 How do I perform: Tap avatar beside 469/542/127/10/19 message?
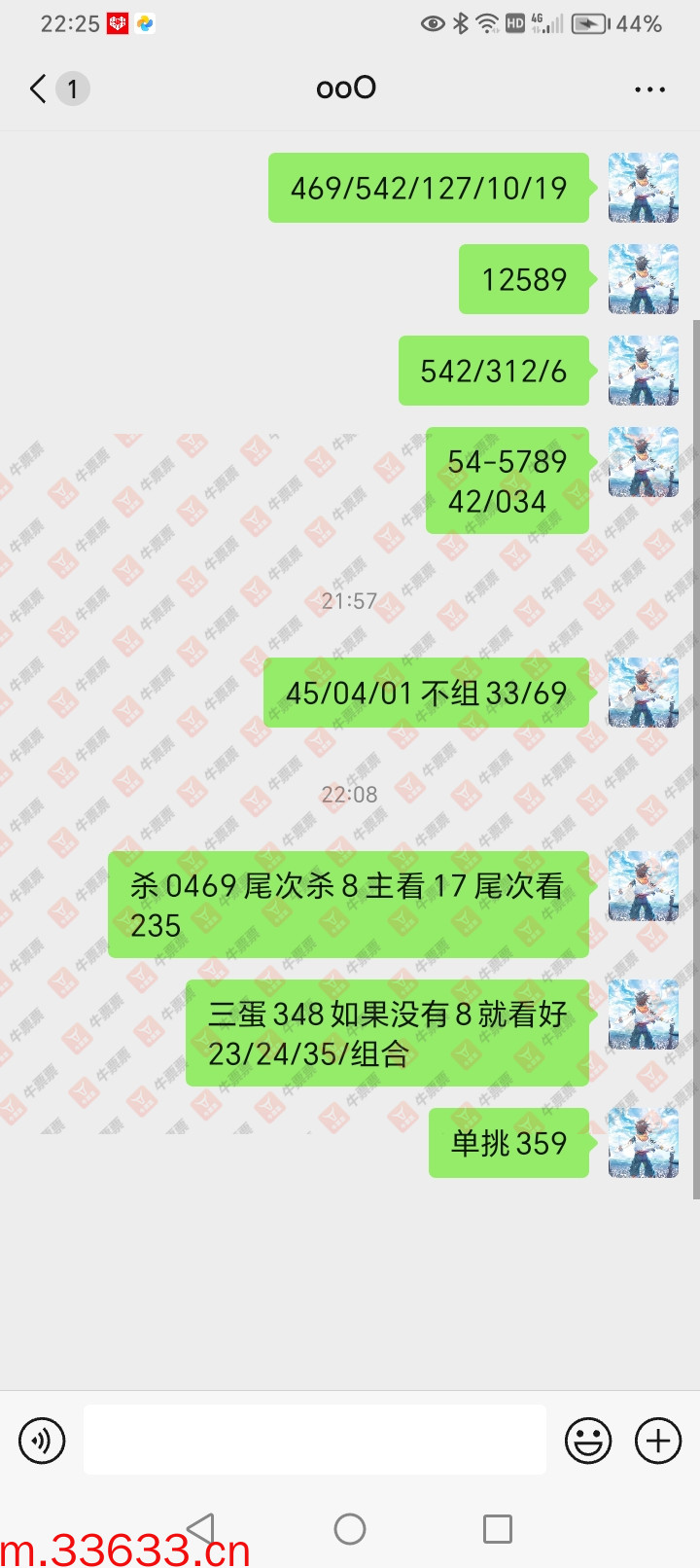pos(643,188)
